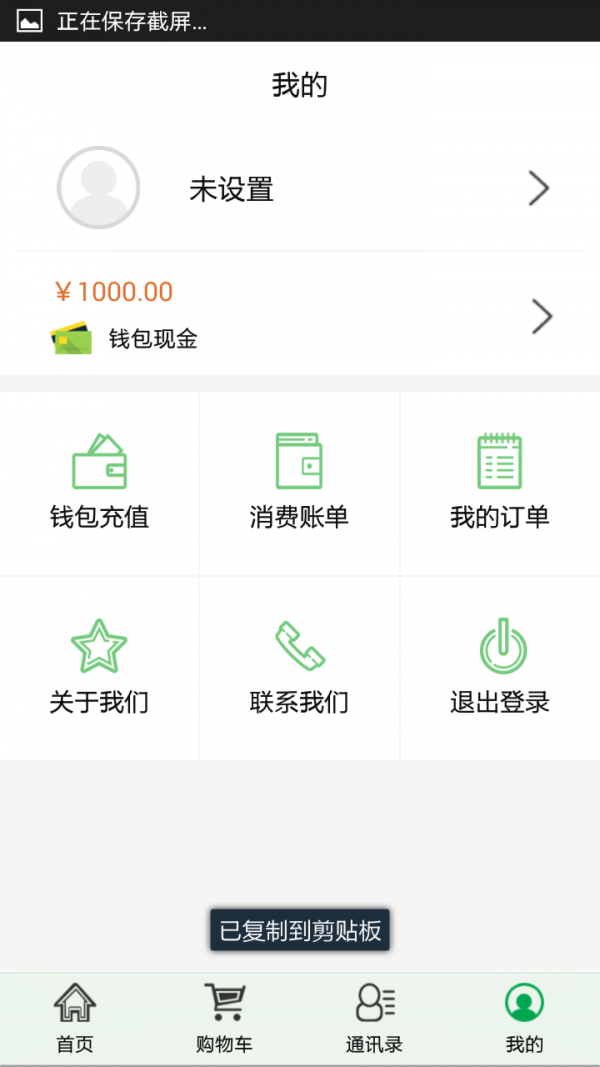Open 我的订单 orders

pos(499,483)
